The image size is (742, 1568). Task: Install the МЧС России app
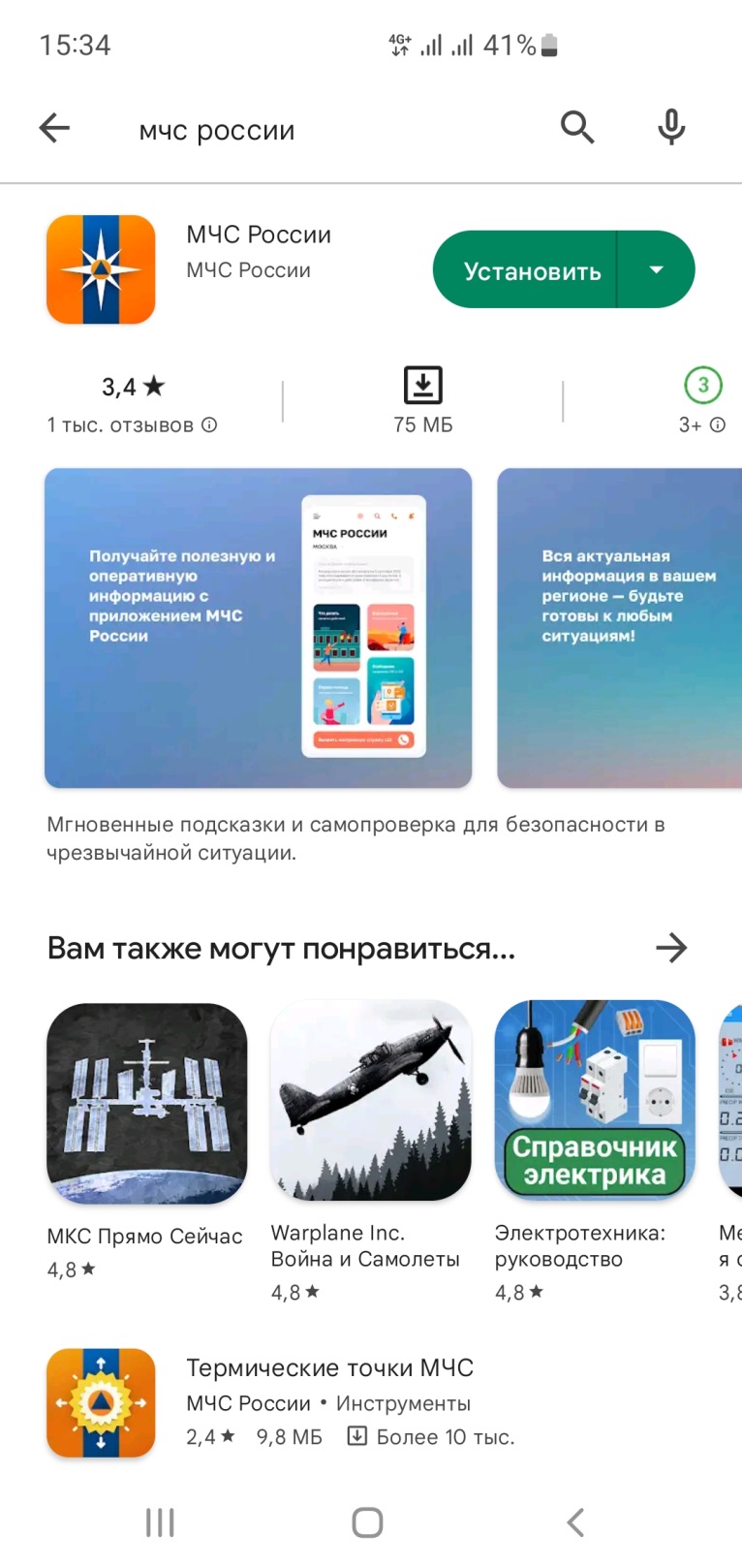point(531,270)
